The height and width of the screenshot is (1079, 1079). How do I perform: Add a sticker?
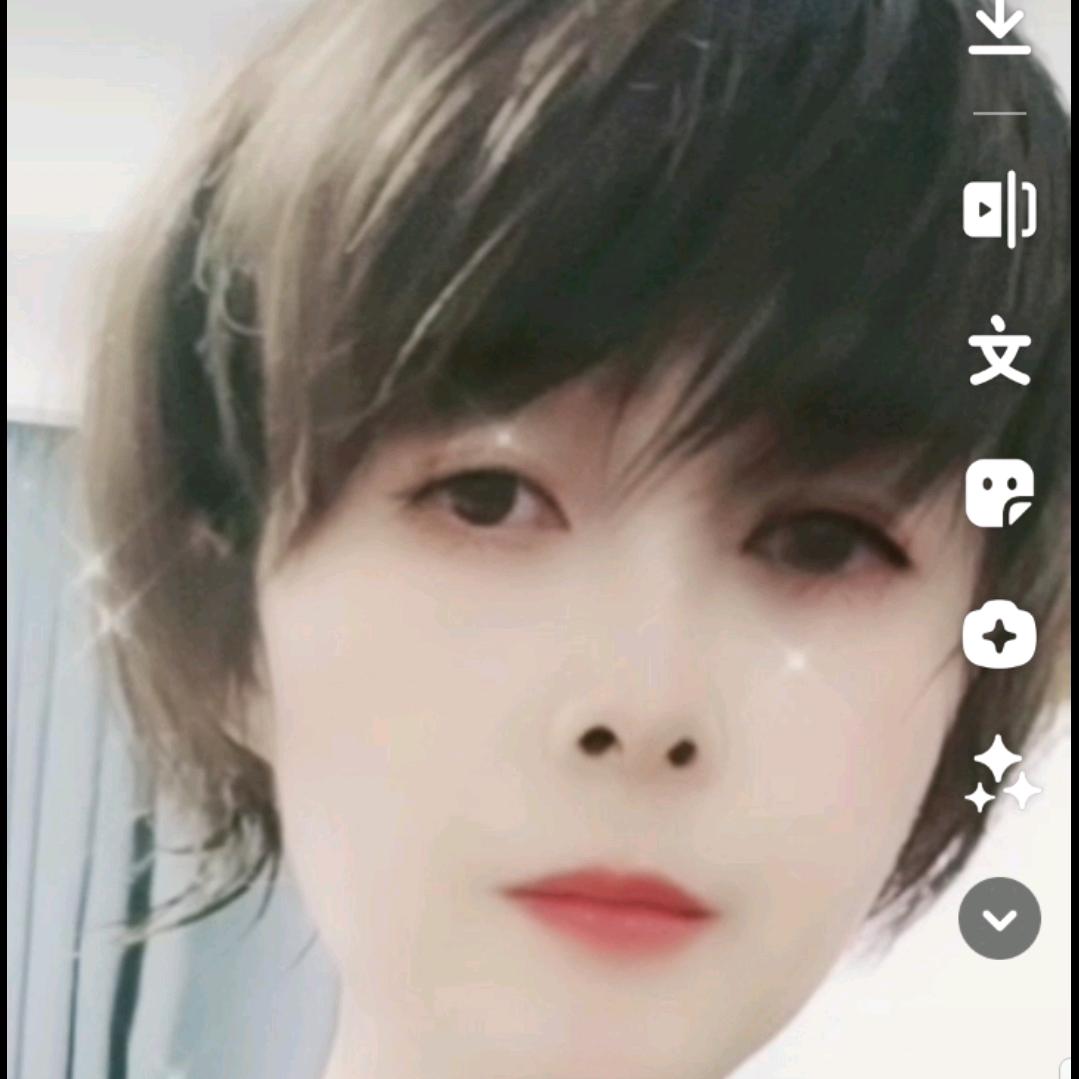pos(999,493)
